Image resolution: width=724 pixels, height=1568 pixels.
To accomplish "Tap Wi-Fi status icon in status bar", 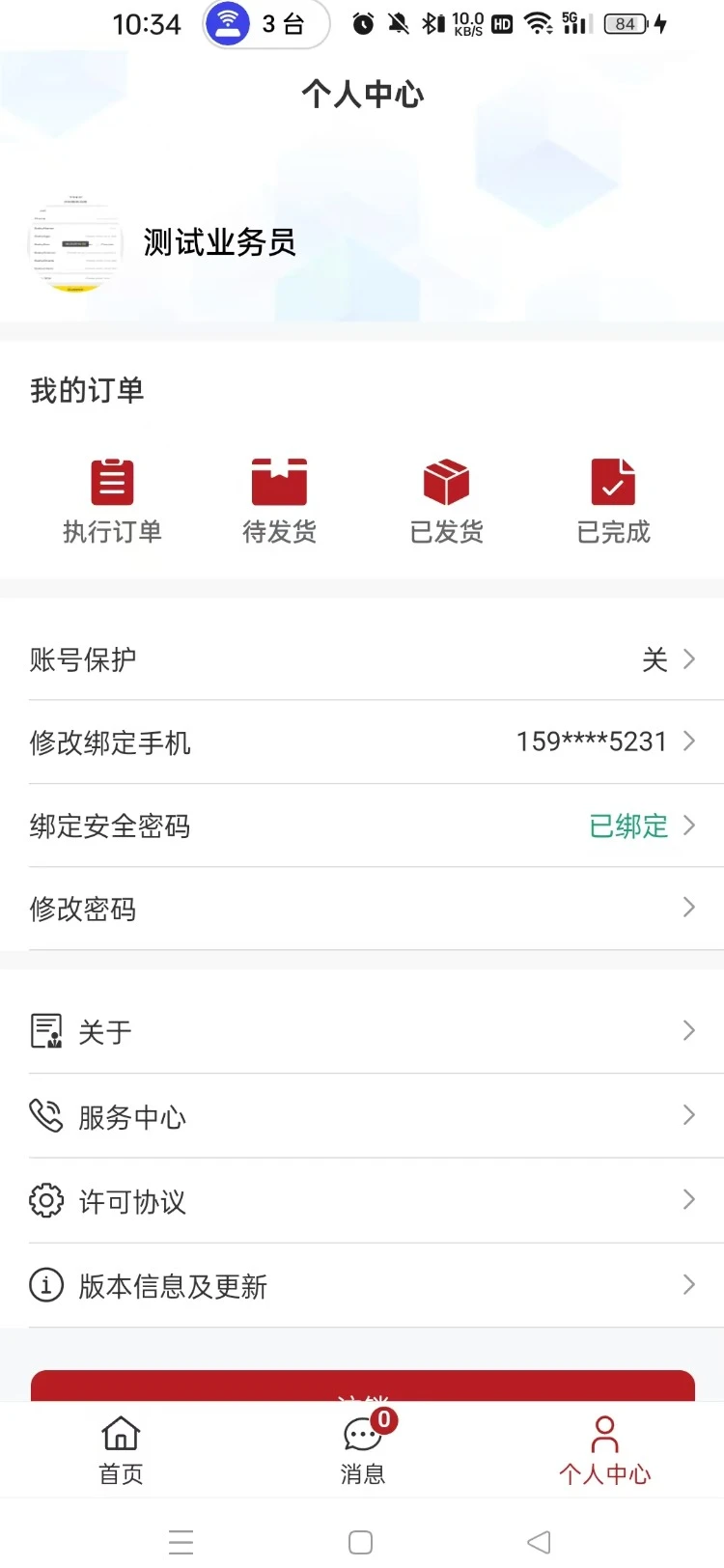I will 534,24.
